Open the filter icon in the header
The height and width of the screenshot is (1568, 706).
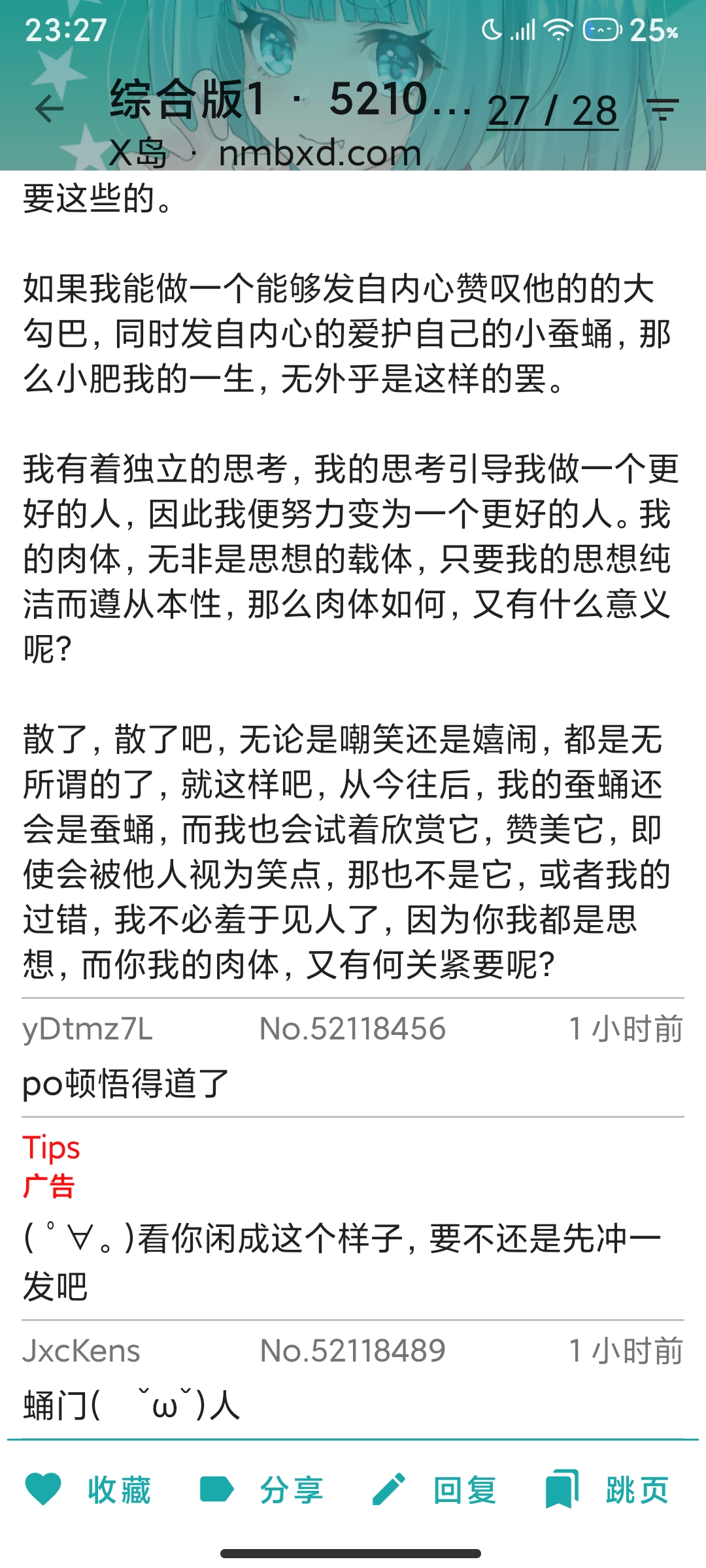coord(662,109)
